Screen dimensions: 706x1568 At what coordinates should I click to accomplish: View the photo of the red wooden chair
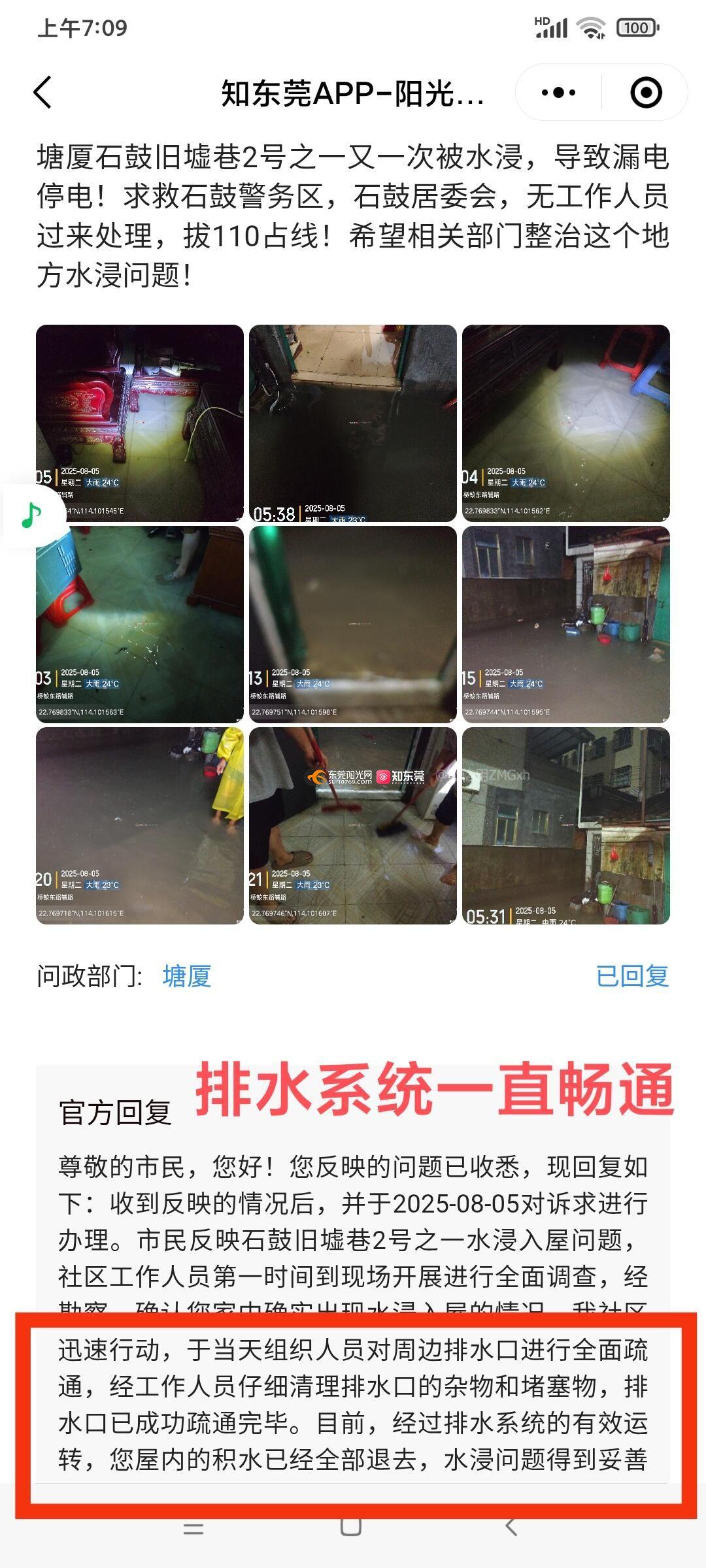[x=140, y=422]
